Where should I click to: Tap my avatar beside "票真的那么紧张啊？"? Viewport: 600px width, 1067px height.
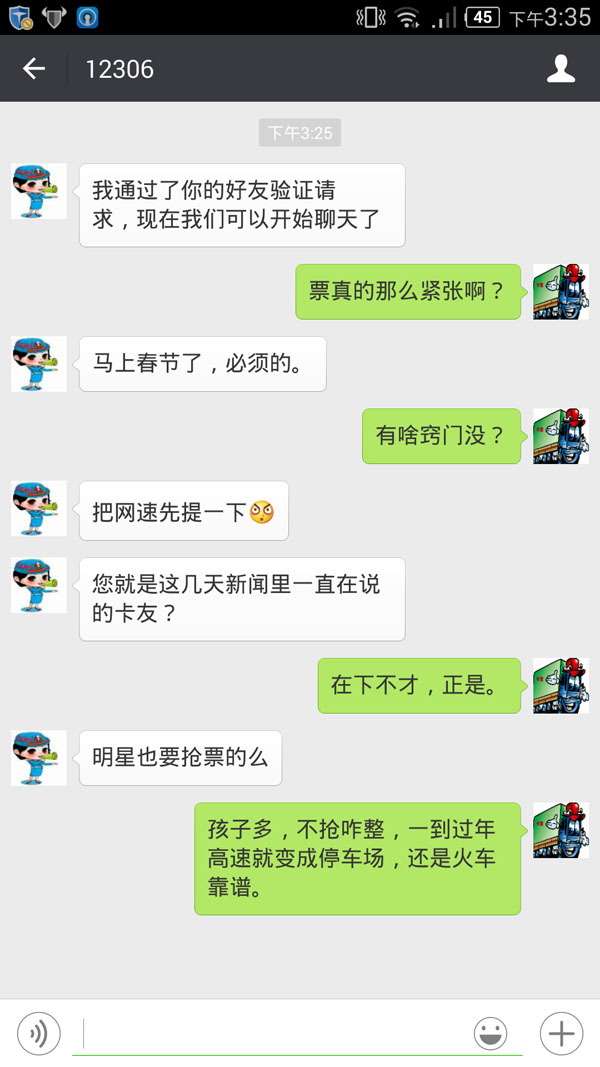(x=560, y=292)
